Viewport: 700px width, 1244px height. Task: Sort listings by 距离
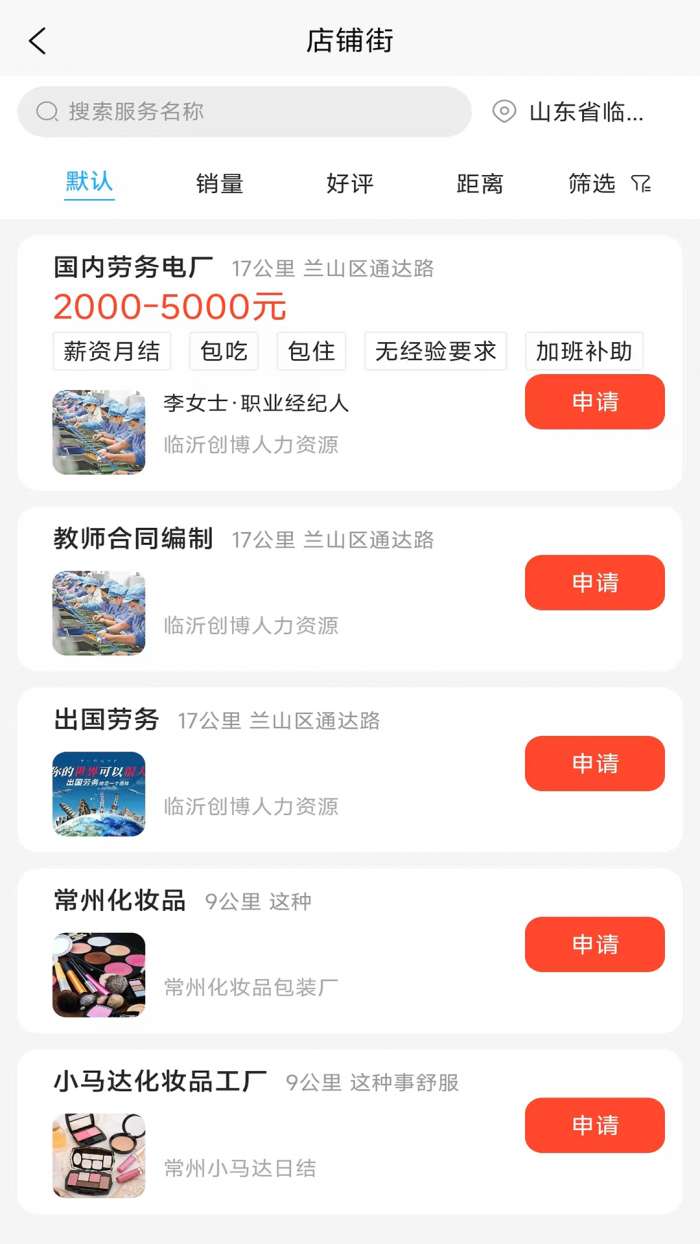(480, 184)
